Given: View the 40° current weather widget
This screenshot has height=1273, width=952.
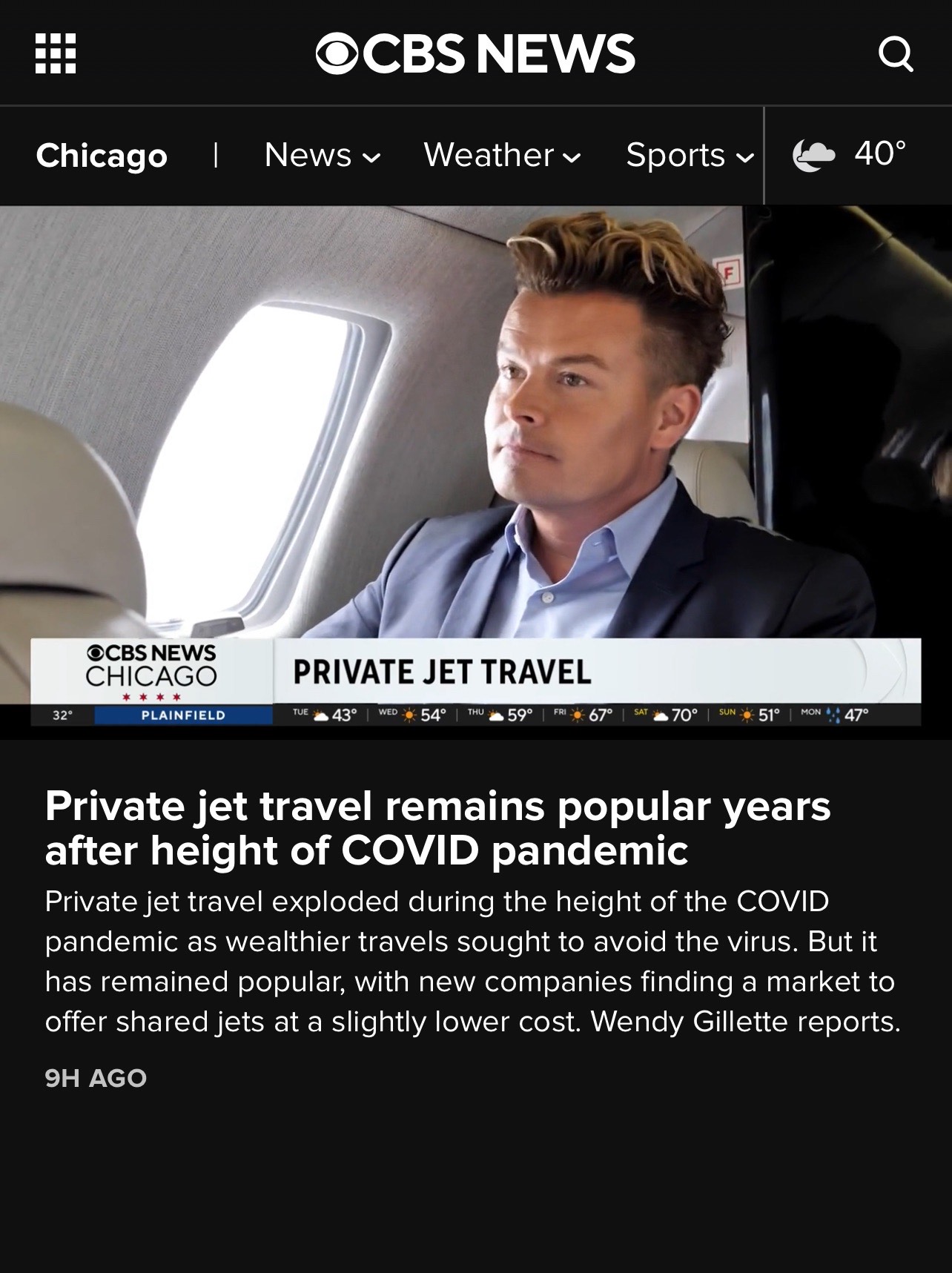Looking at the screenshot, I should point(850,155).
